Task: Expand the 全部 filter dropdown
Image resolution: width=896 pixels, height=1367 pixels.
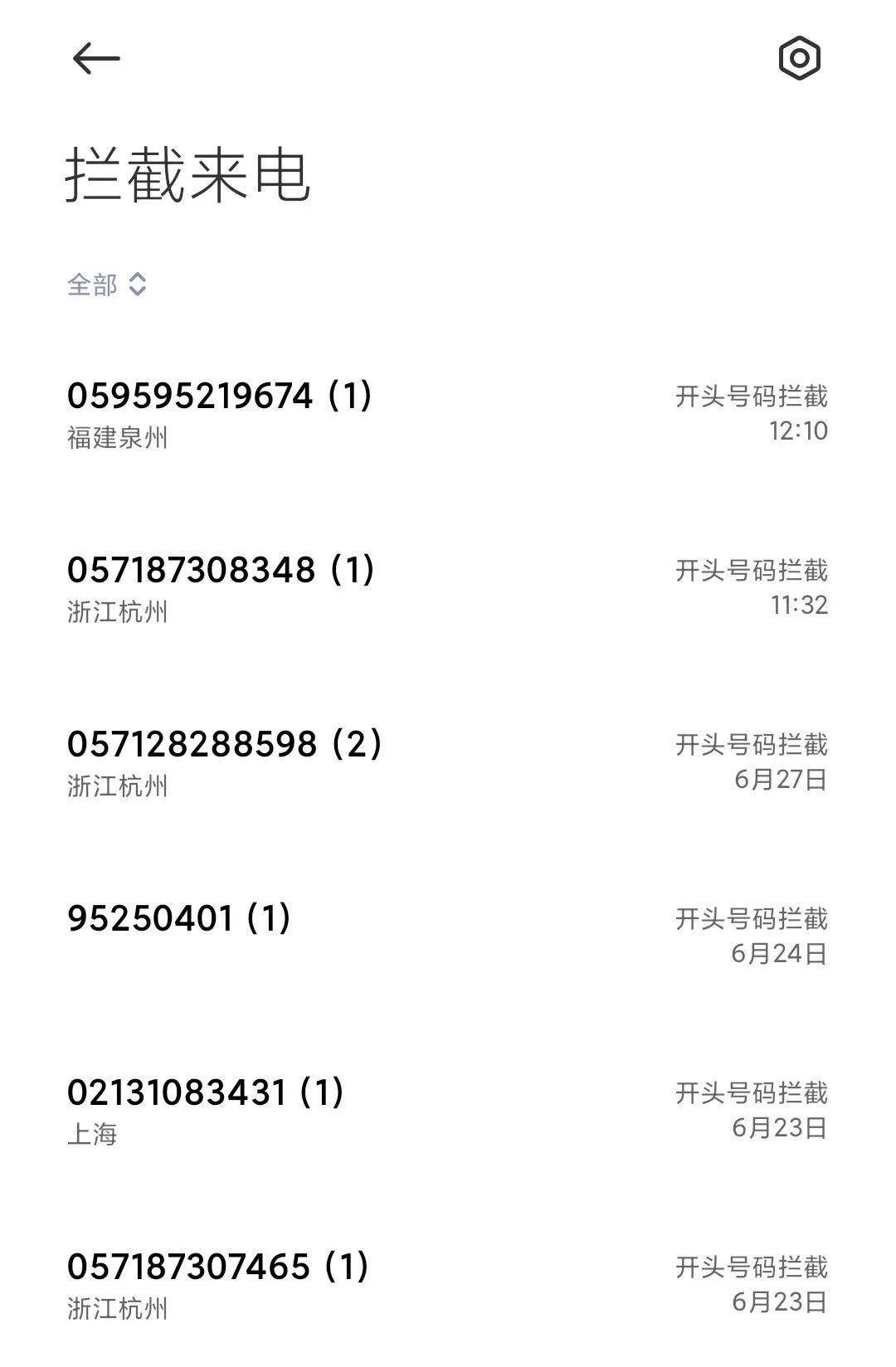Action: click(x=93, y=285)
